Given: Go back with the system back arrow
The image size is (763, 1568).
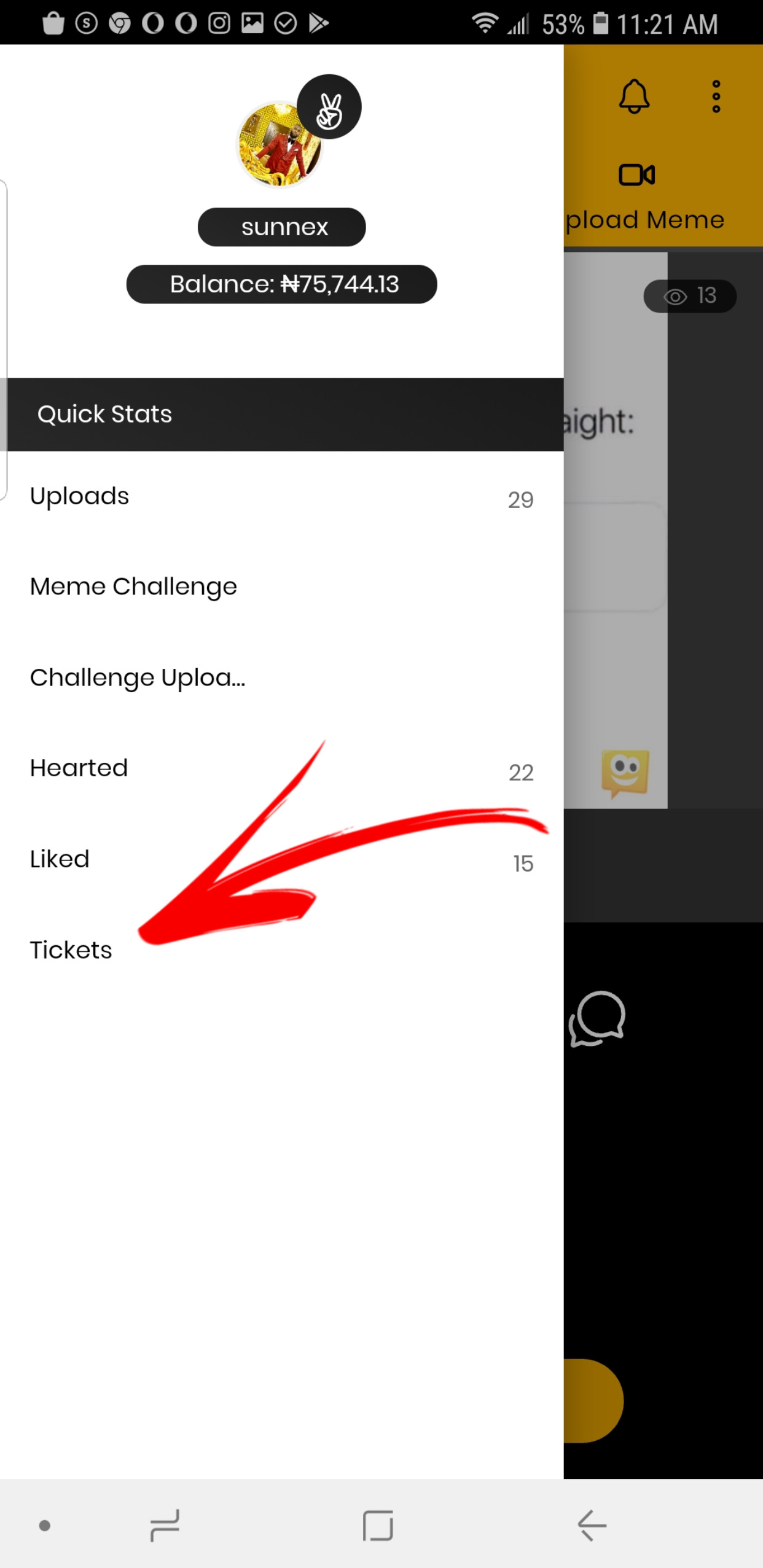Looking at the screenshot, I should pos(592,1526).
